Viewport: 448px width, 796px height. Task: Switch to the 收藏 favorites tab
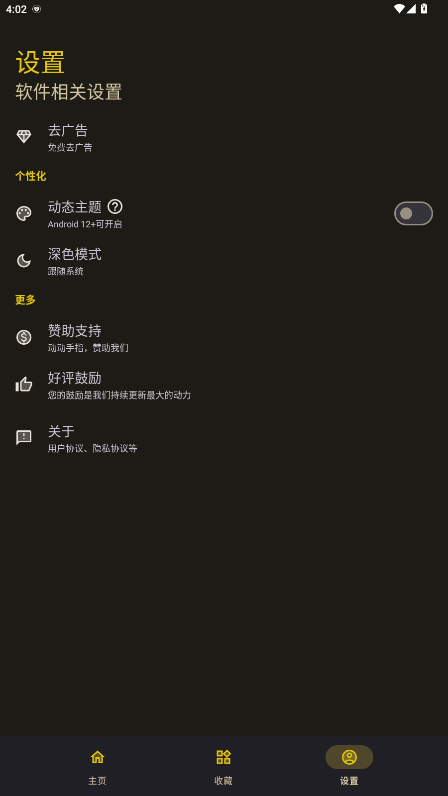[223, 767]
